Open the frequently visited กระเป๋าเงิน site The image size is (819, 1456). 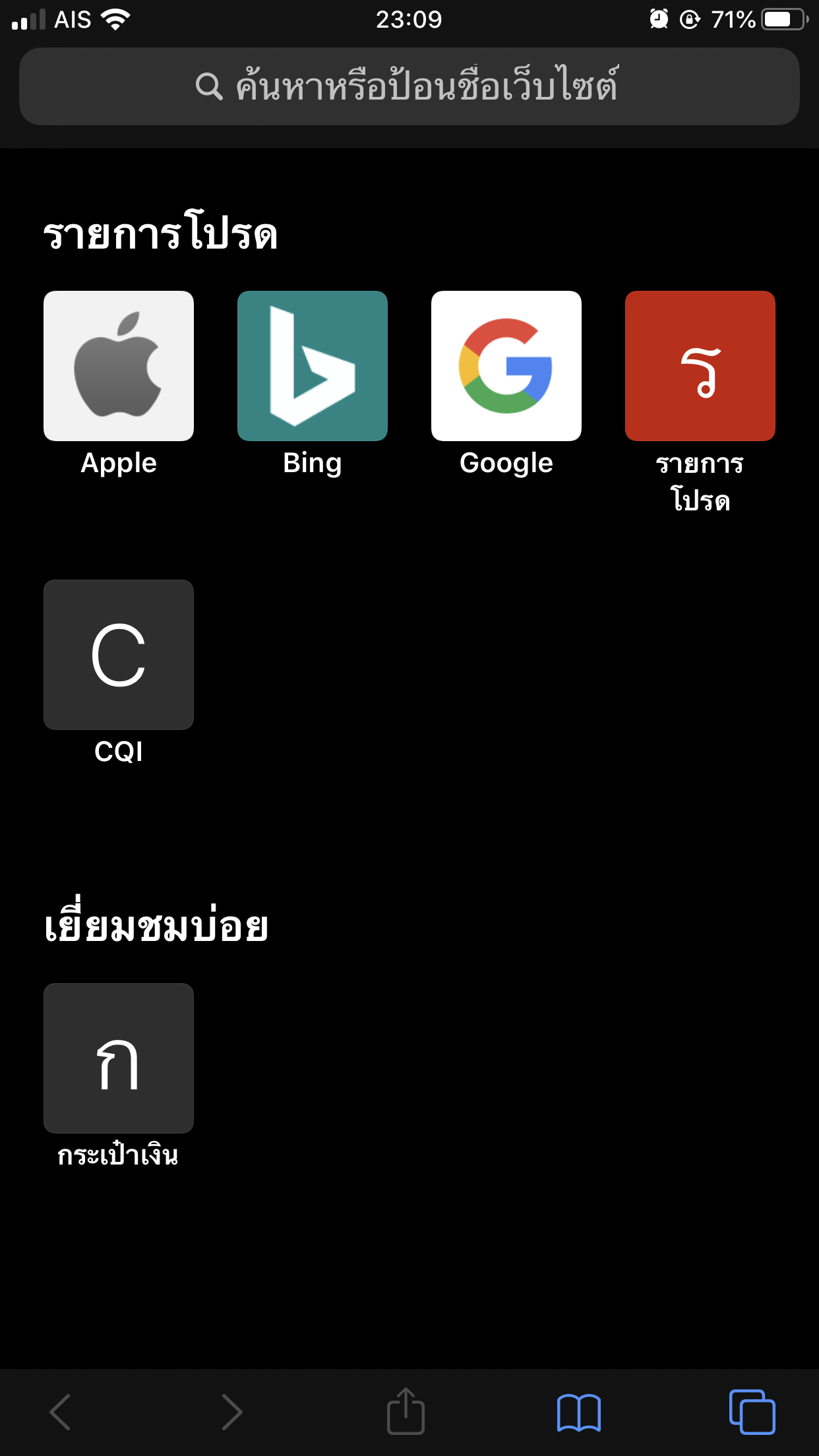pos(119,1058)
